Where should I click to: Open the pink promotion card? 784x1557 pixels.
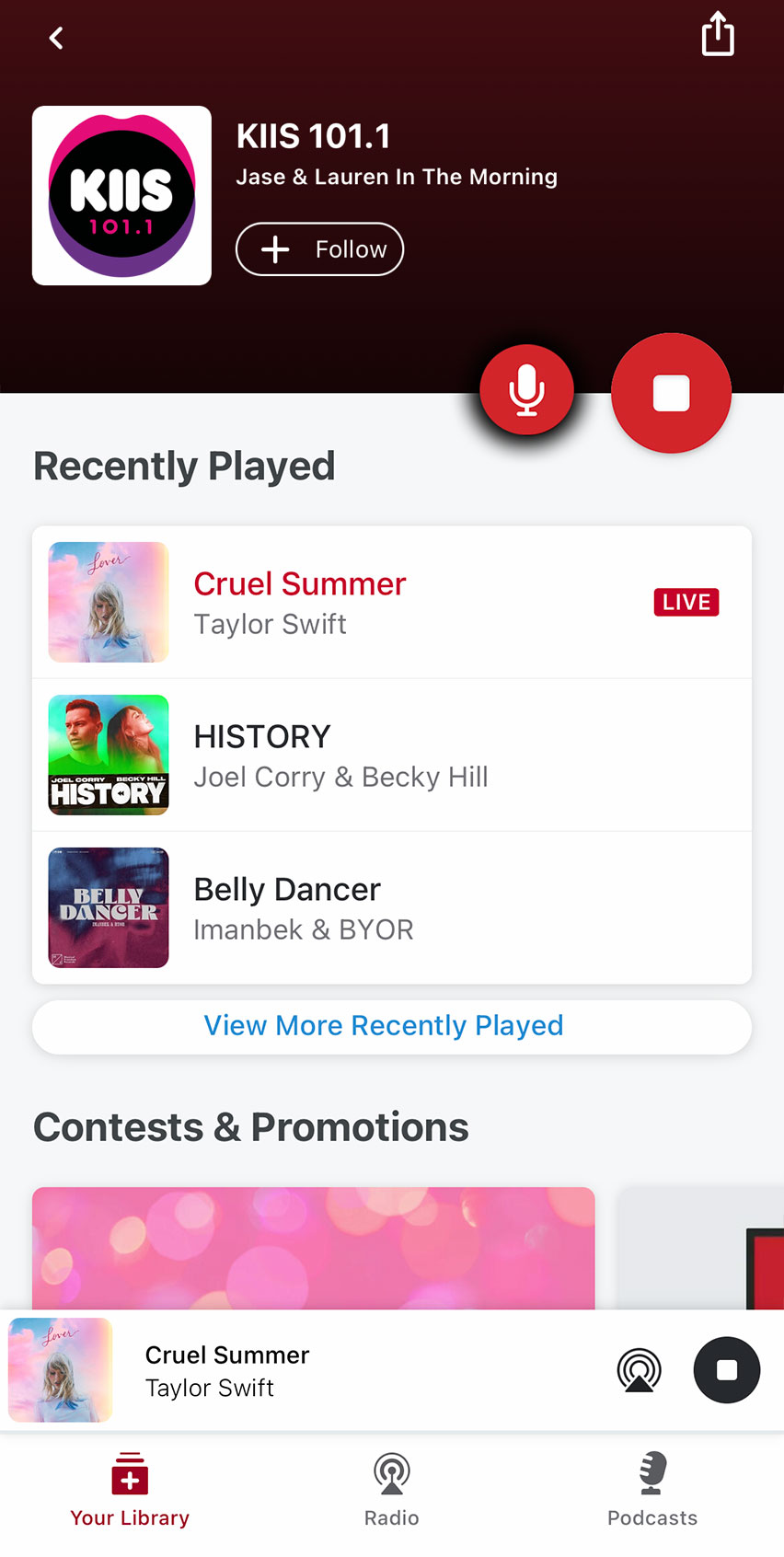pos(313,1248)
